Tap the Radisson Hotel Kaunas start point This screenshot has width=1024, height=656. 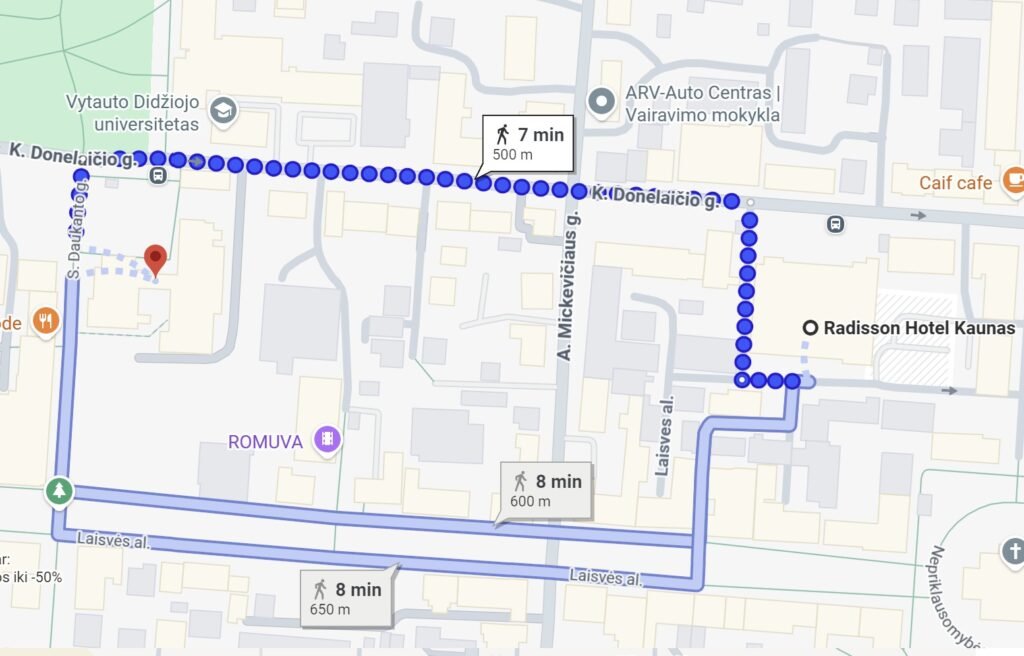811,328
